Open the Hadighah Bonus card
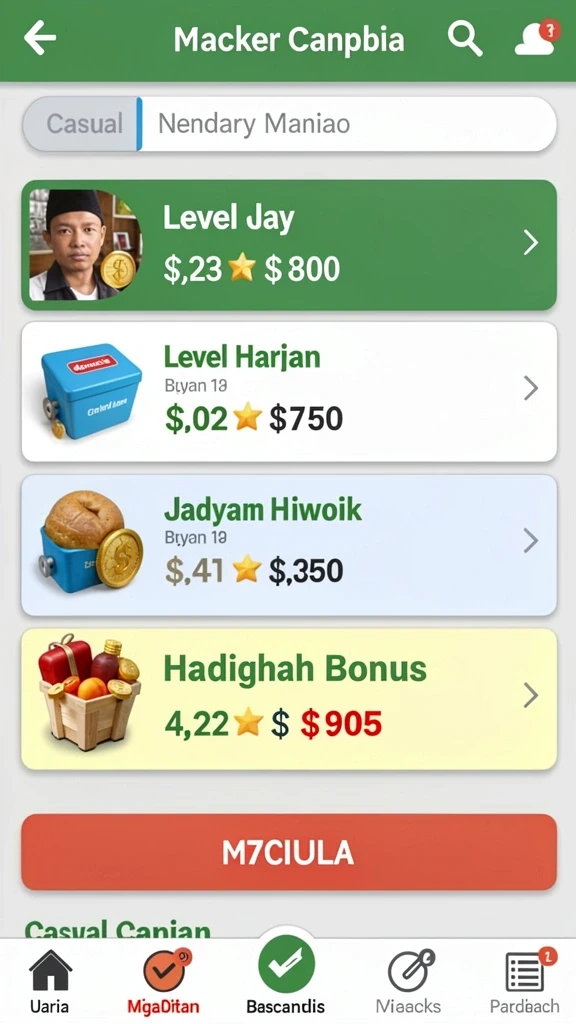The width and height of the screenshot is (576, 1024). pos(289,699)
